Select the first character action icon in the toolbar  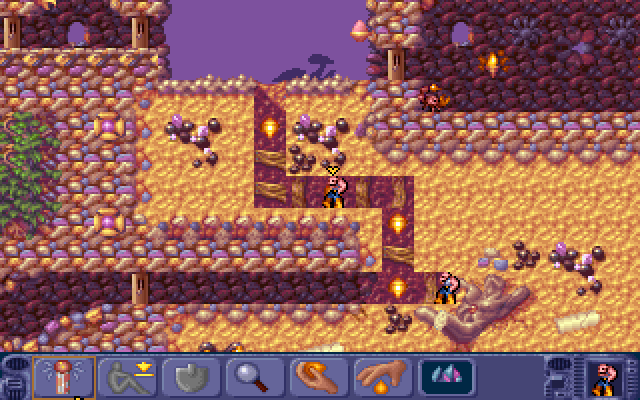click(64, 378)
